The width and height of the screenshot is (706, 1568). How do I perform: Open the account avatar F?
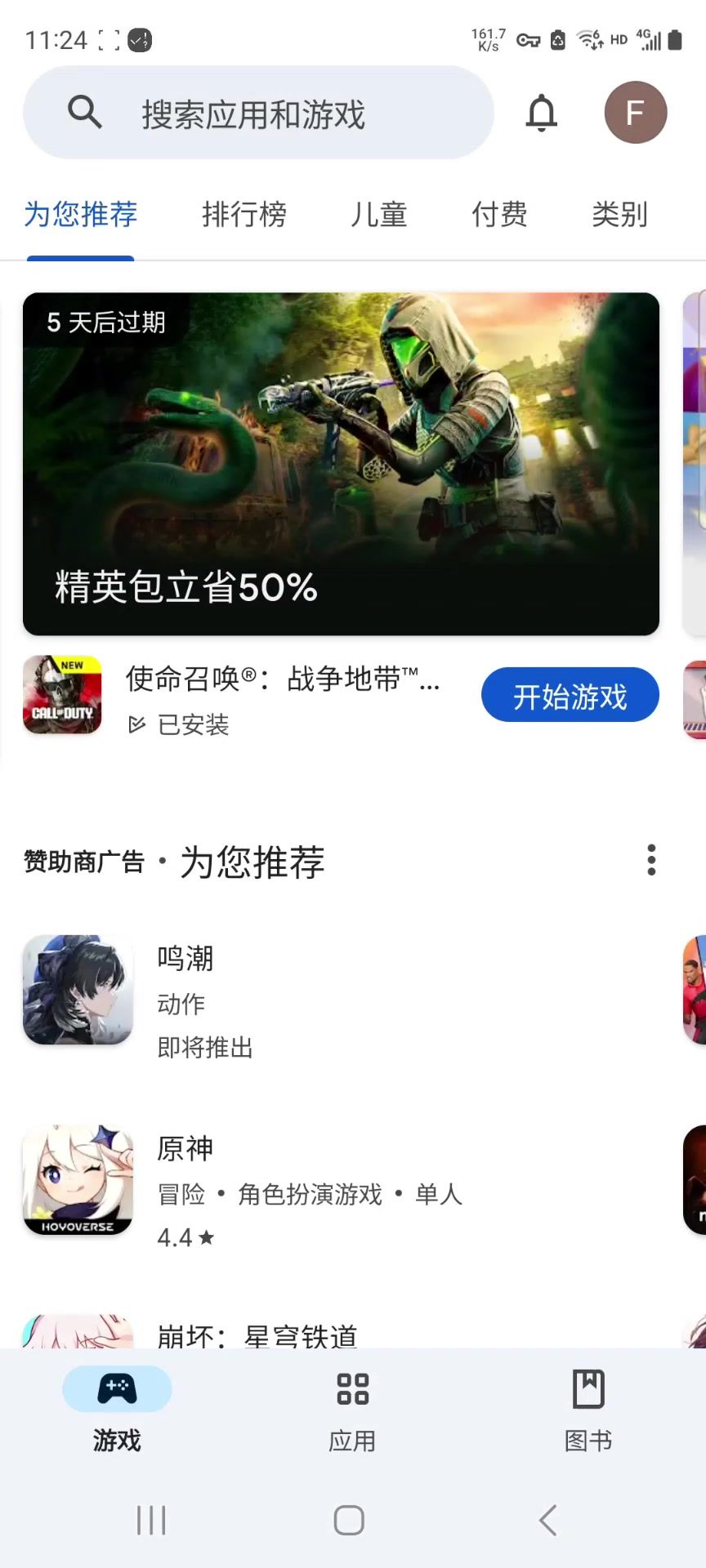635,113
